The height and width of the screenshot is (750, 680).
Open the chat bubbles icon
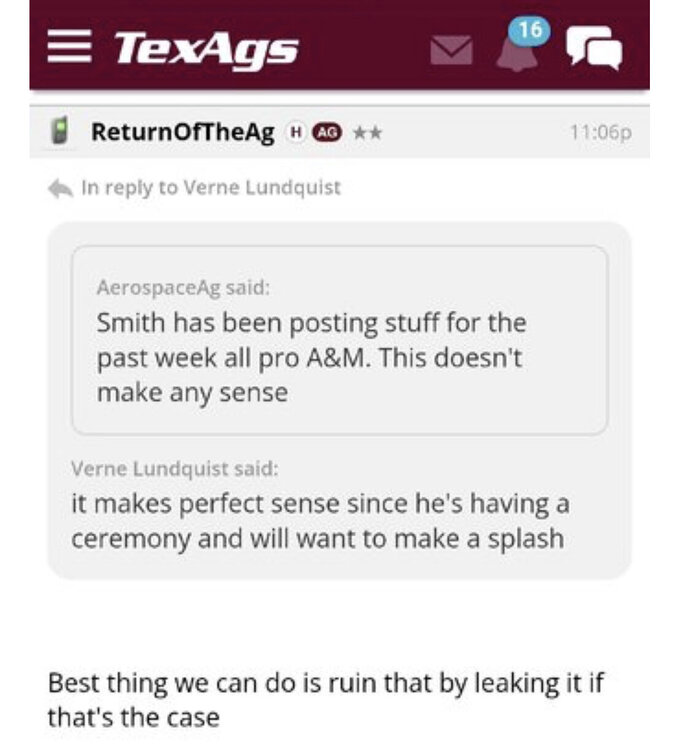tap(594, 48)
